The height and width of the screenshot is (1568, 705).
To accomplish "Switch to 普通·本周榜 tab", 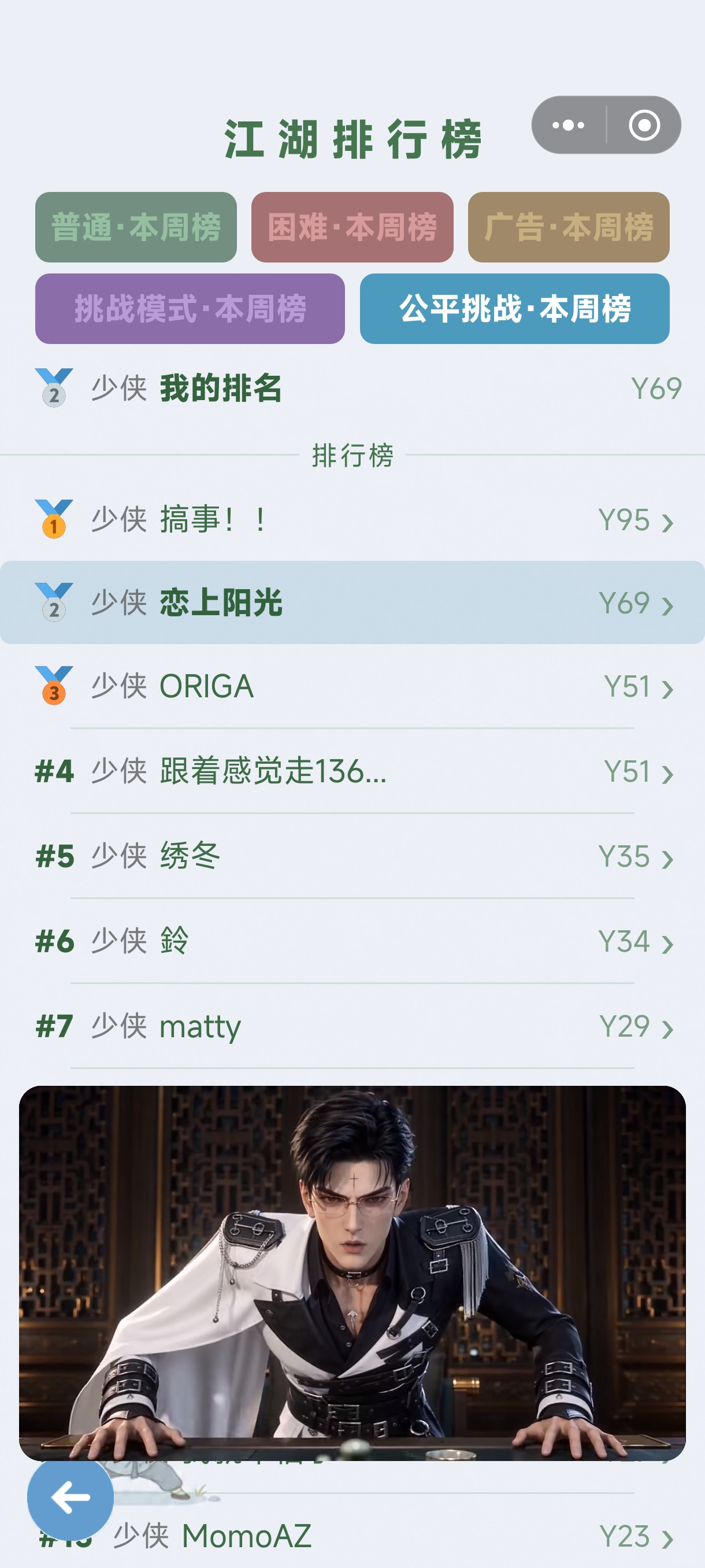I will tap(136, 227).
